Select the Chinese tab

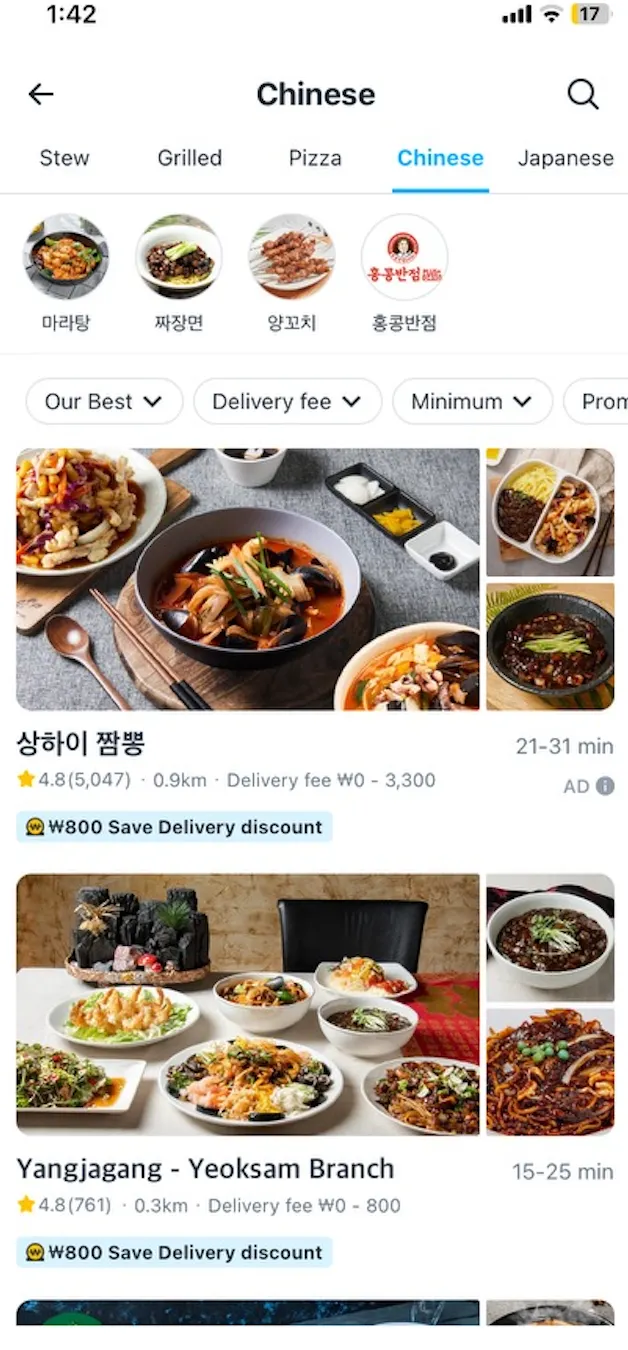pyautogui.click(x=440, y=158)
